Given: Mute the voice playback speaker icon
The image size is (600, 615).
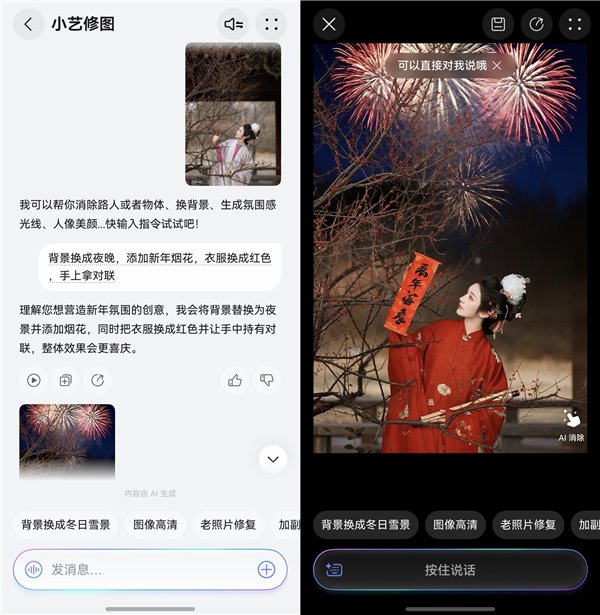Looking at the screenshot, I should (233, 24).
